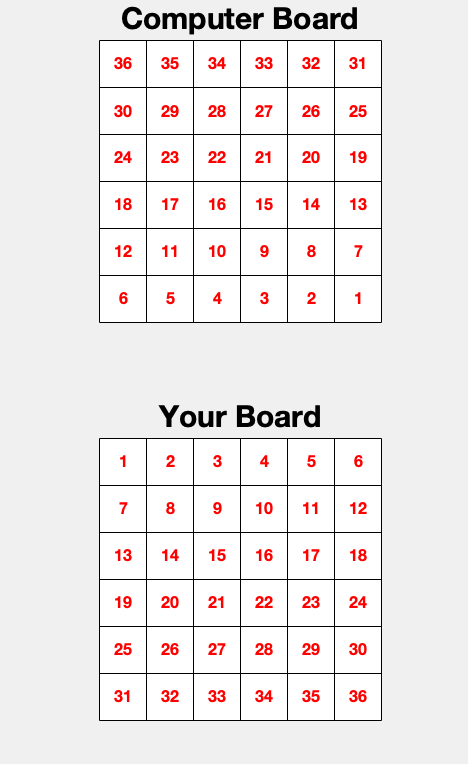Select cell 24 on Your Board
This screenshot has height=764, width=468.
click(358, 603)
